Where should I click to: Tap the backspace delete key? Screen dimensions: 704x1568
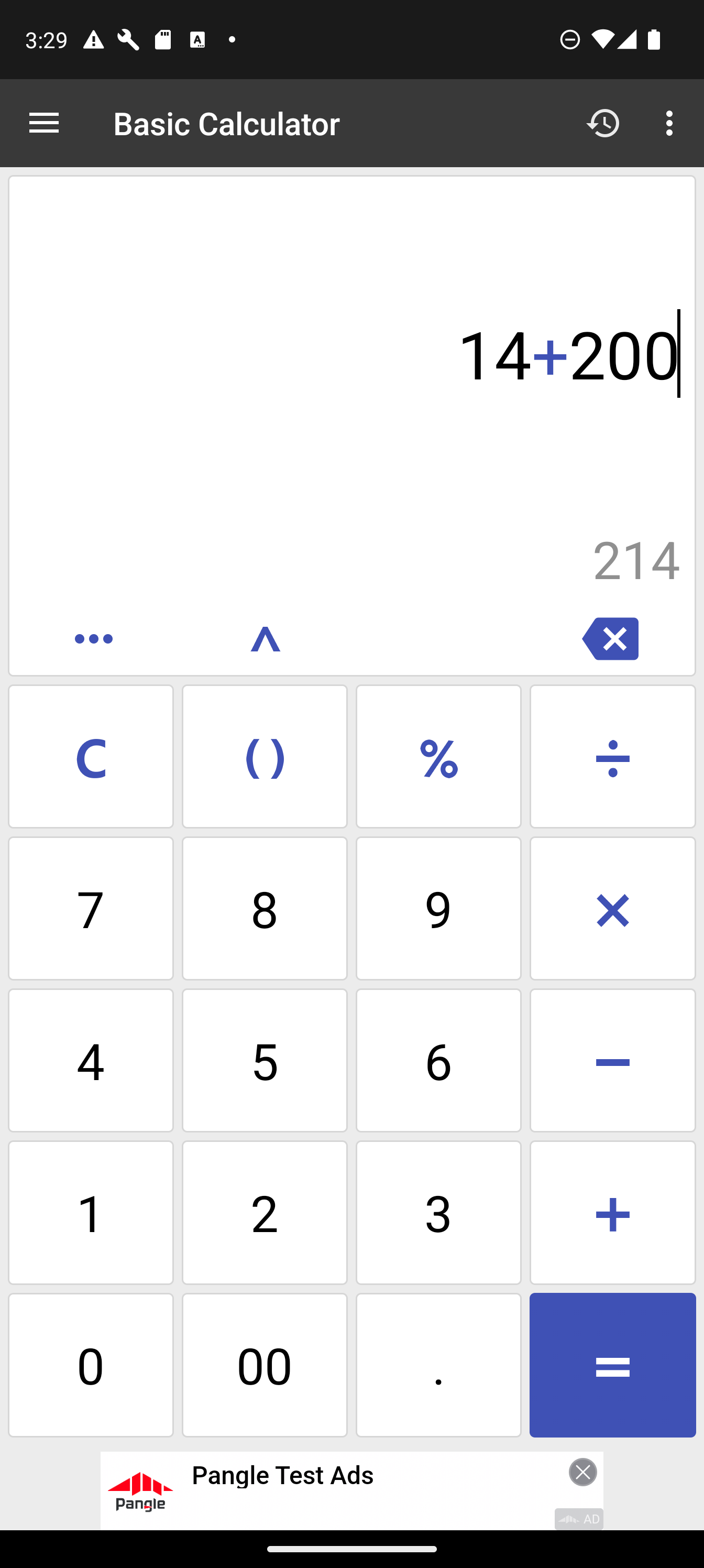[x=611, y=638]
